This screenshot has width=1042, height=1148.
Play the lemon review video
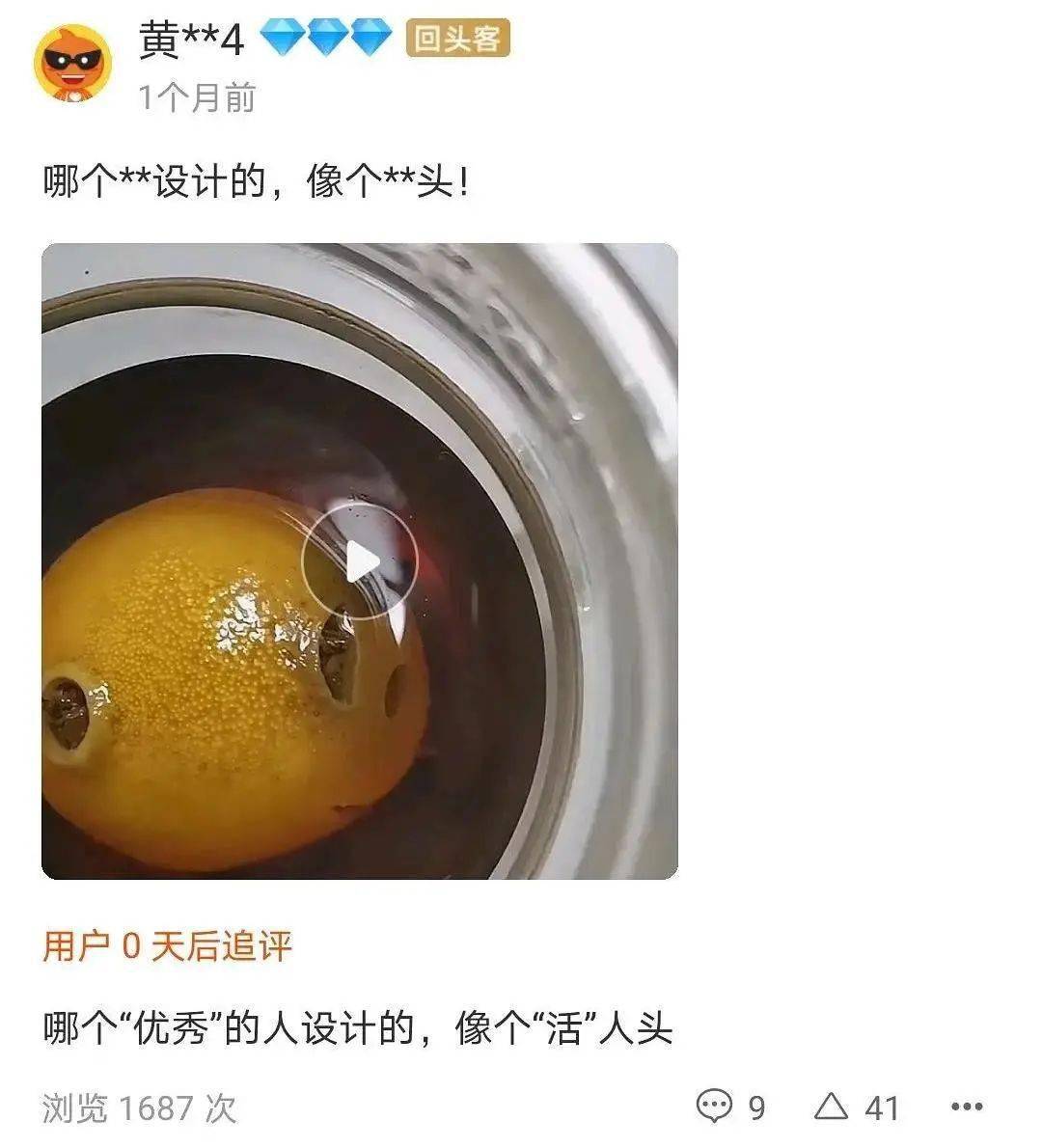click(359, 561)
